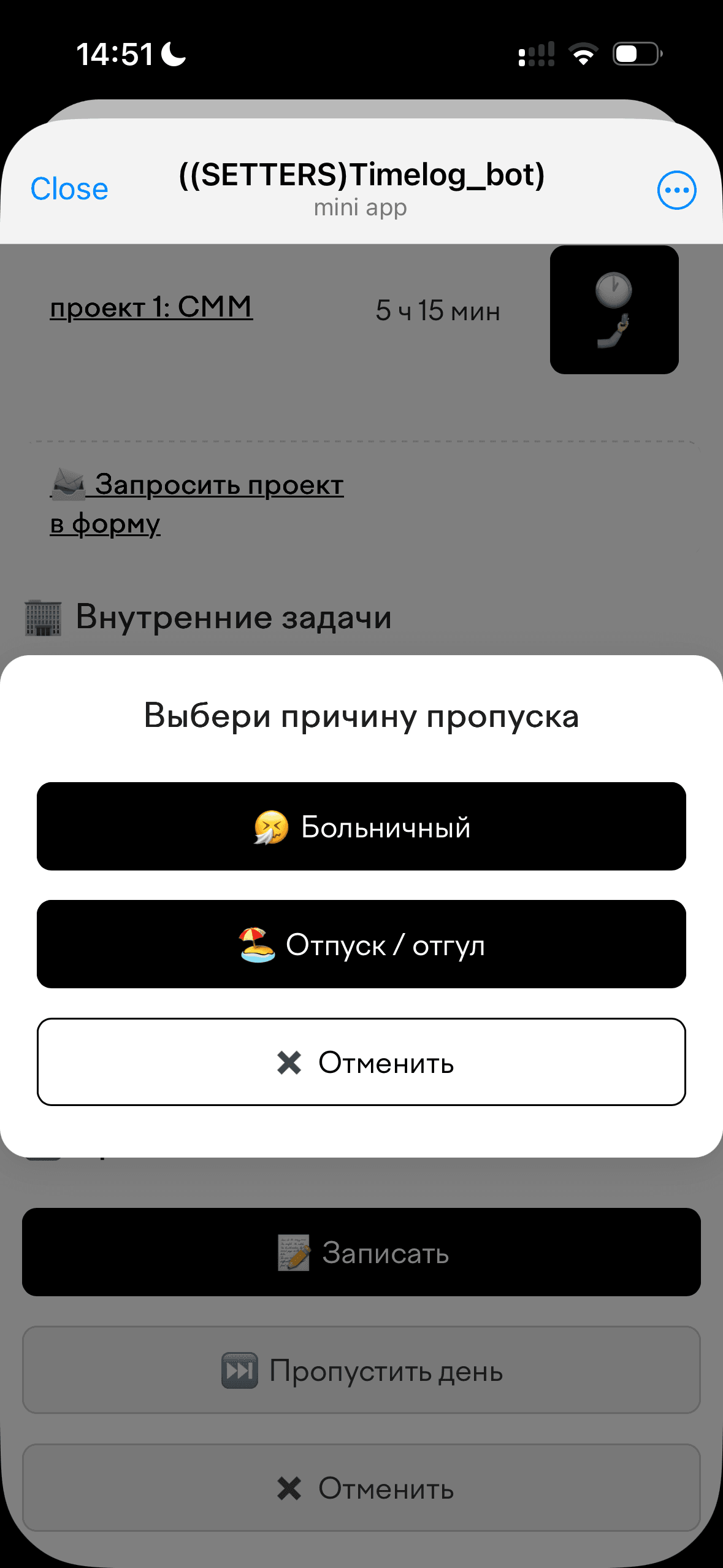The width and height of the screenshot is (723, 1568).
Task: Dismiss the dialog with Отменить
Action: click(361, 1063)
